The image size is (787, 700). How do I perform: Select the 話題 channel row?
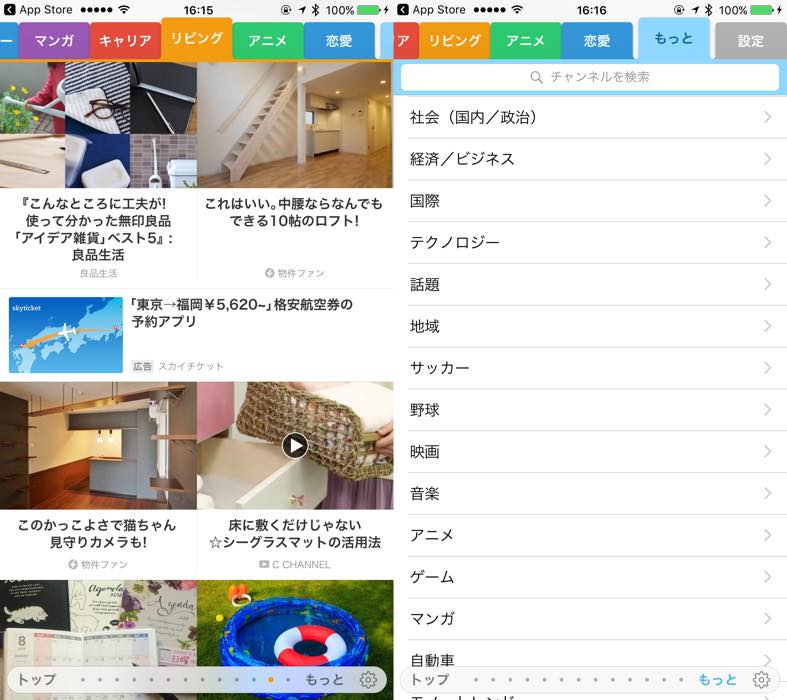coord(590,285)
